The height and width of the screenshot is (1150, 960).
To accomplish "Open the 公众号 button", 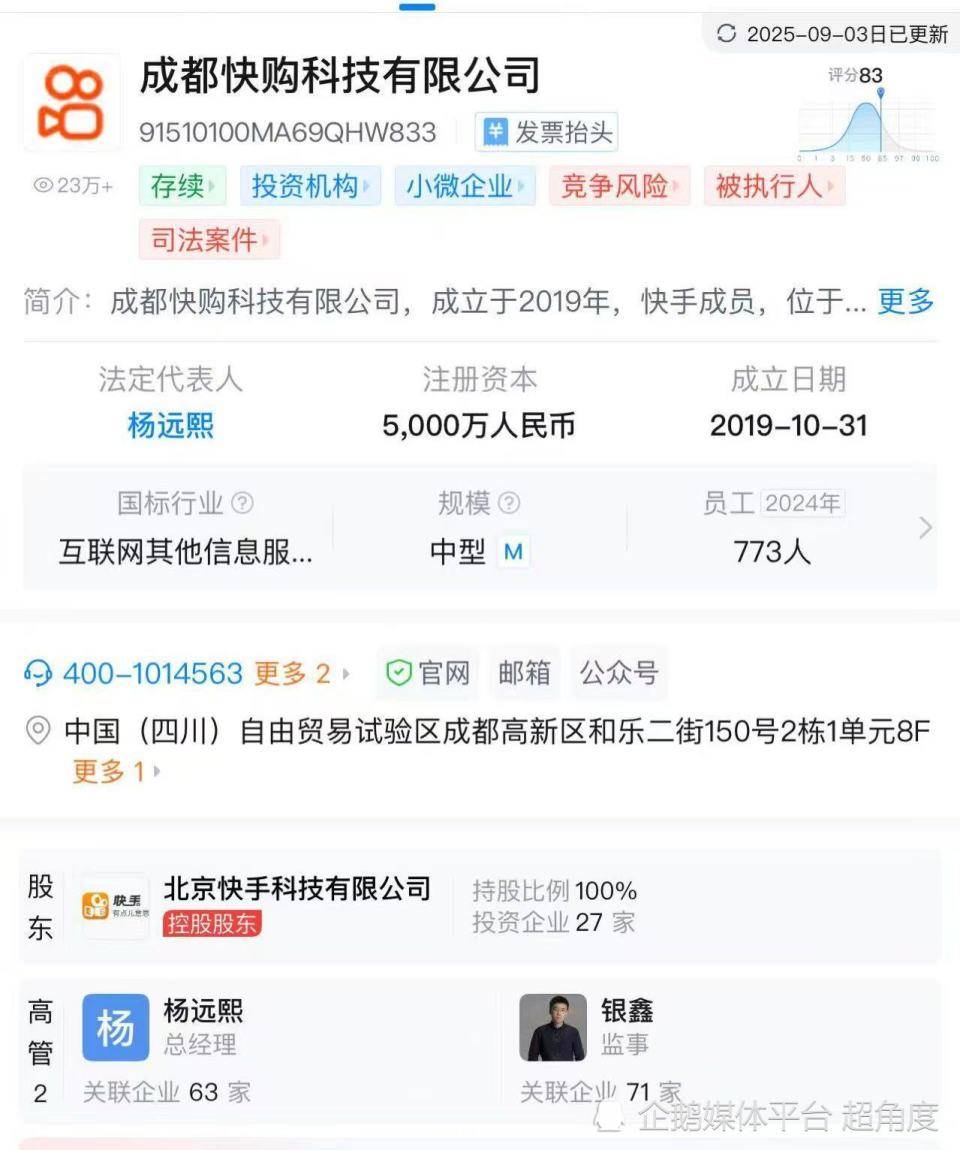I will (x=619, y=674).
